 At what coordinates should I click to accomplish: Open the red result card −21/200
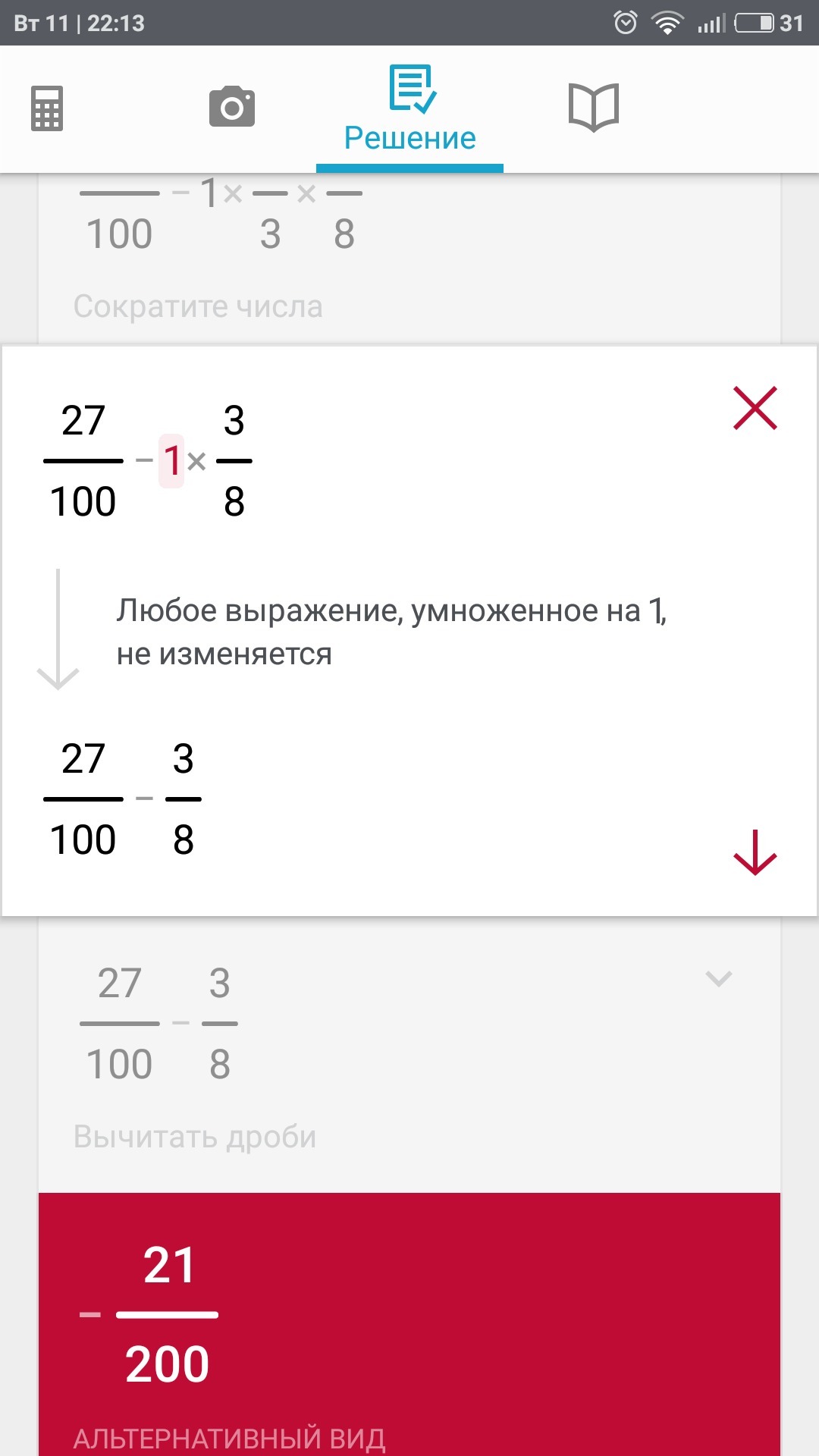pyautogui.click(x=409, y=1324)
